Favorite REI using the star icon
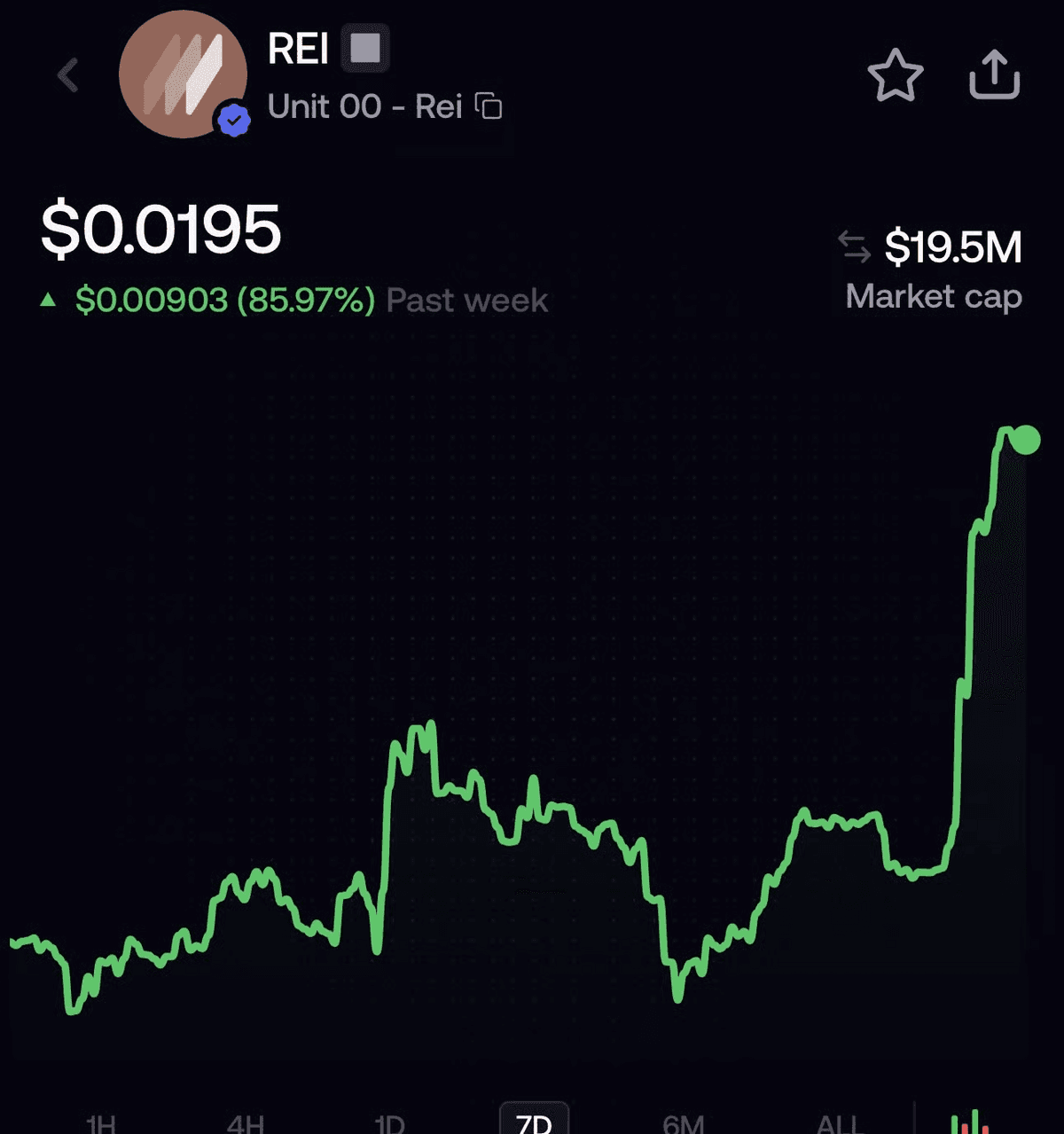The height and width of the screenshot is (1134, 1064). pyautogui.click(x=897, y=76)
